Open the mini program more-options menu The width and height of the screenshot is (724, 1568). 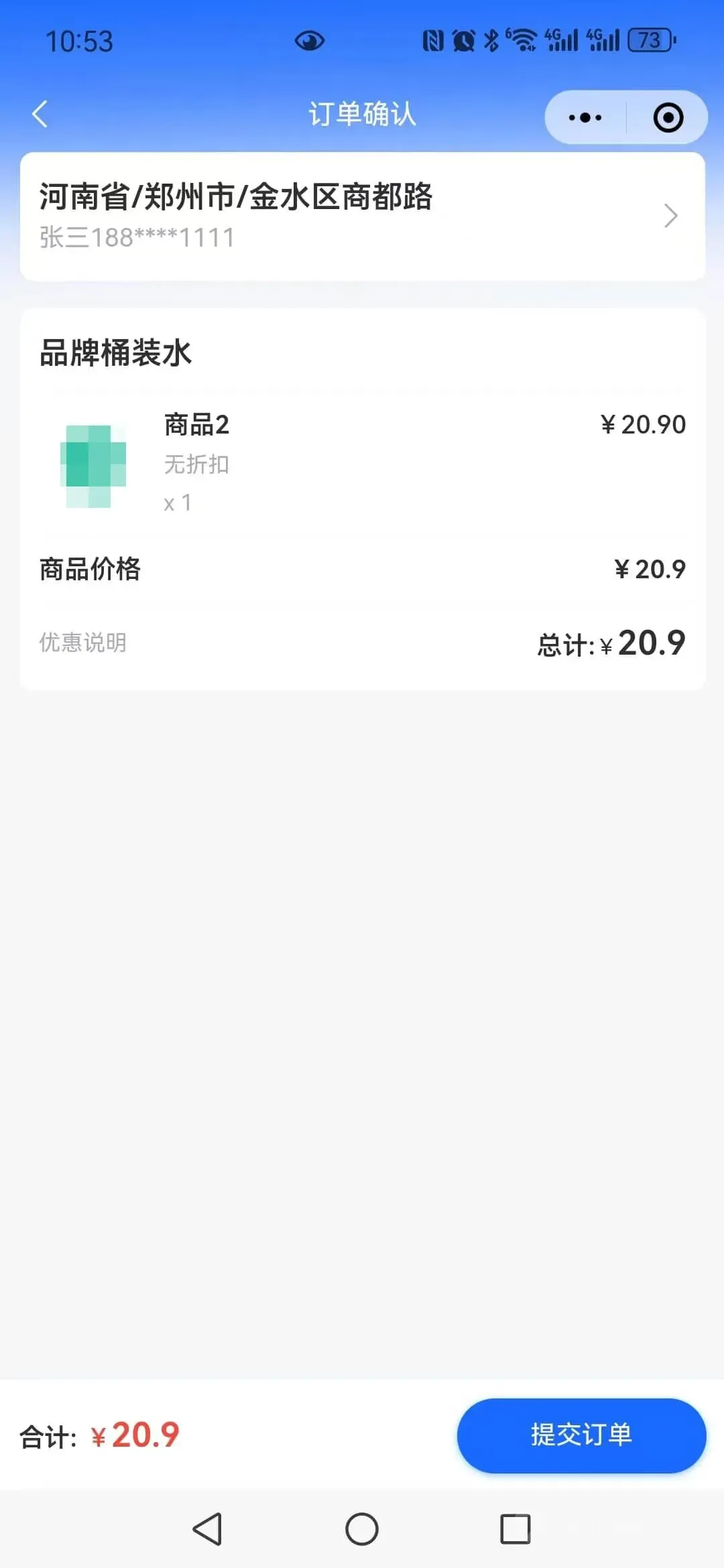(585, 118)
